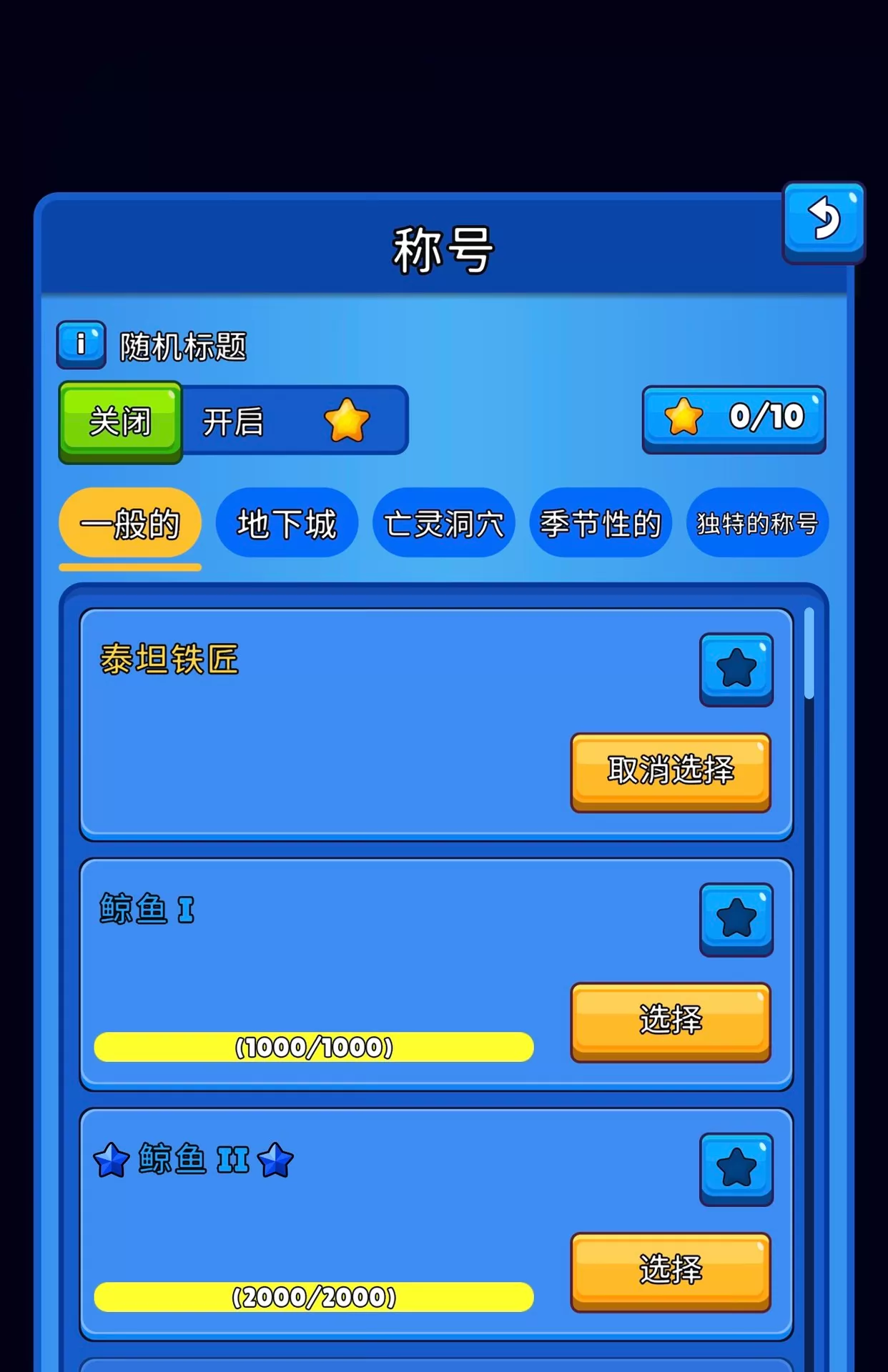Switch random title to 开启

pos(294,421)
